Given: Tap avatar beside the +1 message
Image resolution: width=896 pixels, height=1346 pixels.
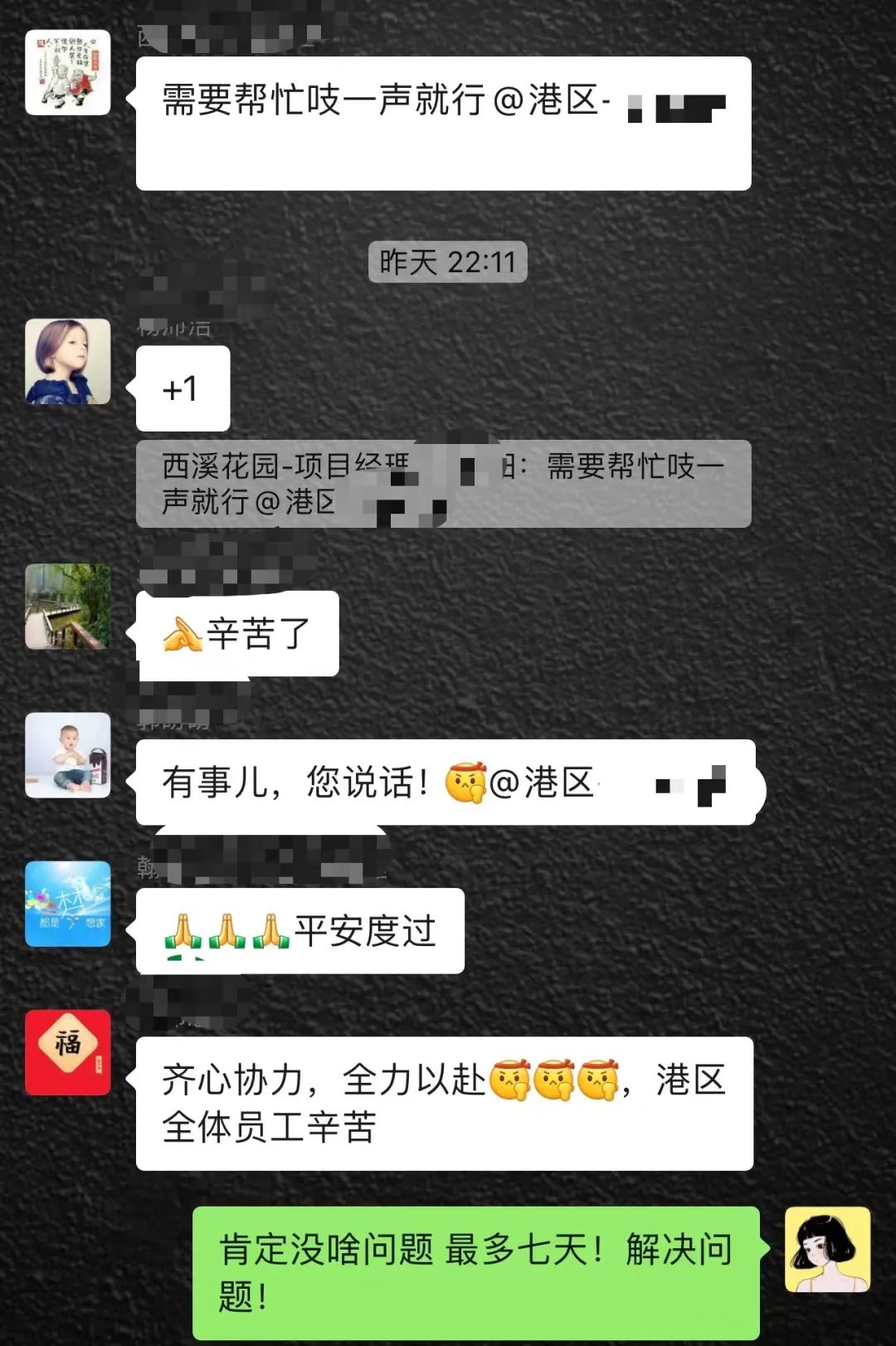Looking at the screenshot, I should pyautogui.click(x=68, y=362).
